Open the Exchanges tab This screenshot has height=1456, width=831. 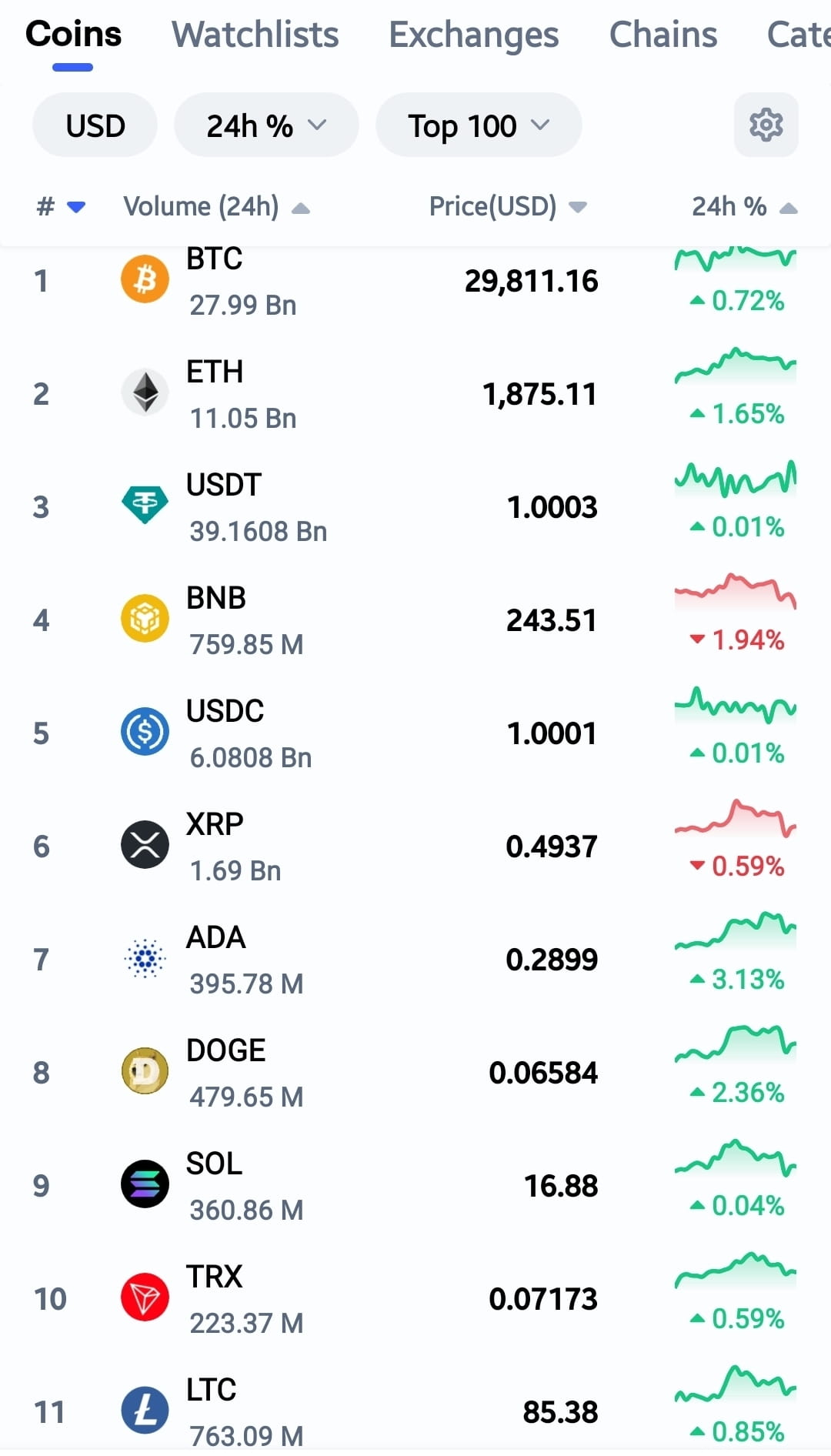point(474,35)
